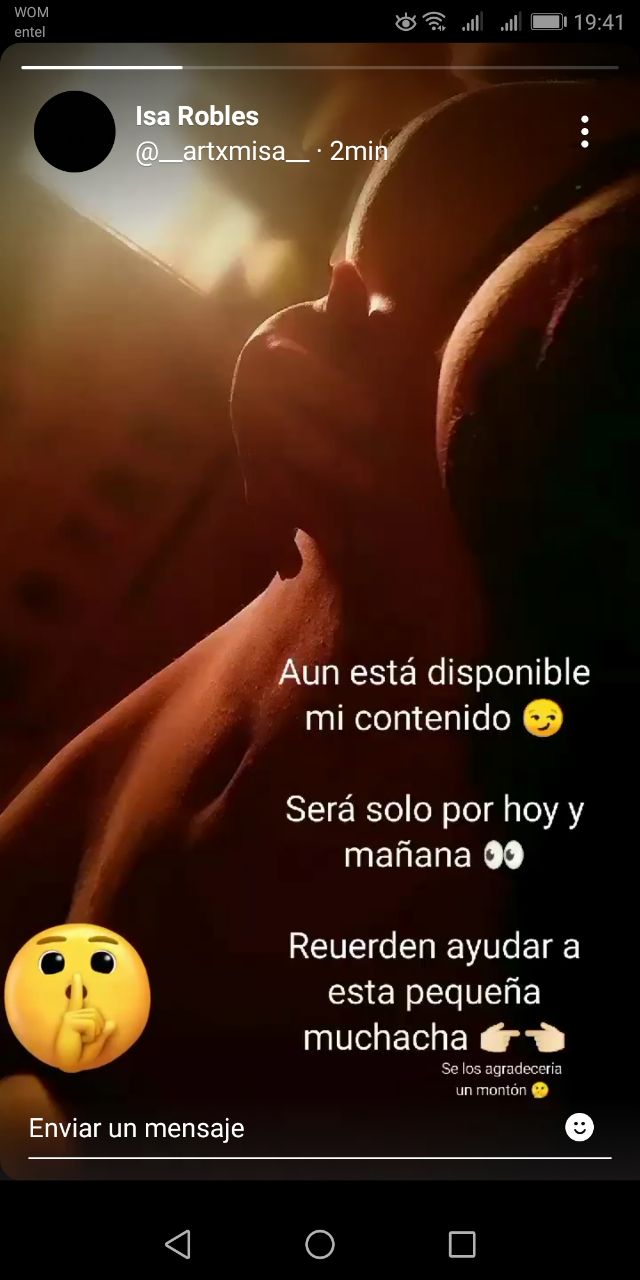The width and height of the screenshot is (640, 1280).
Task: Go back with the system back button
Action: coord(178,1244)
